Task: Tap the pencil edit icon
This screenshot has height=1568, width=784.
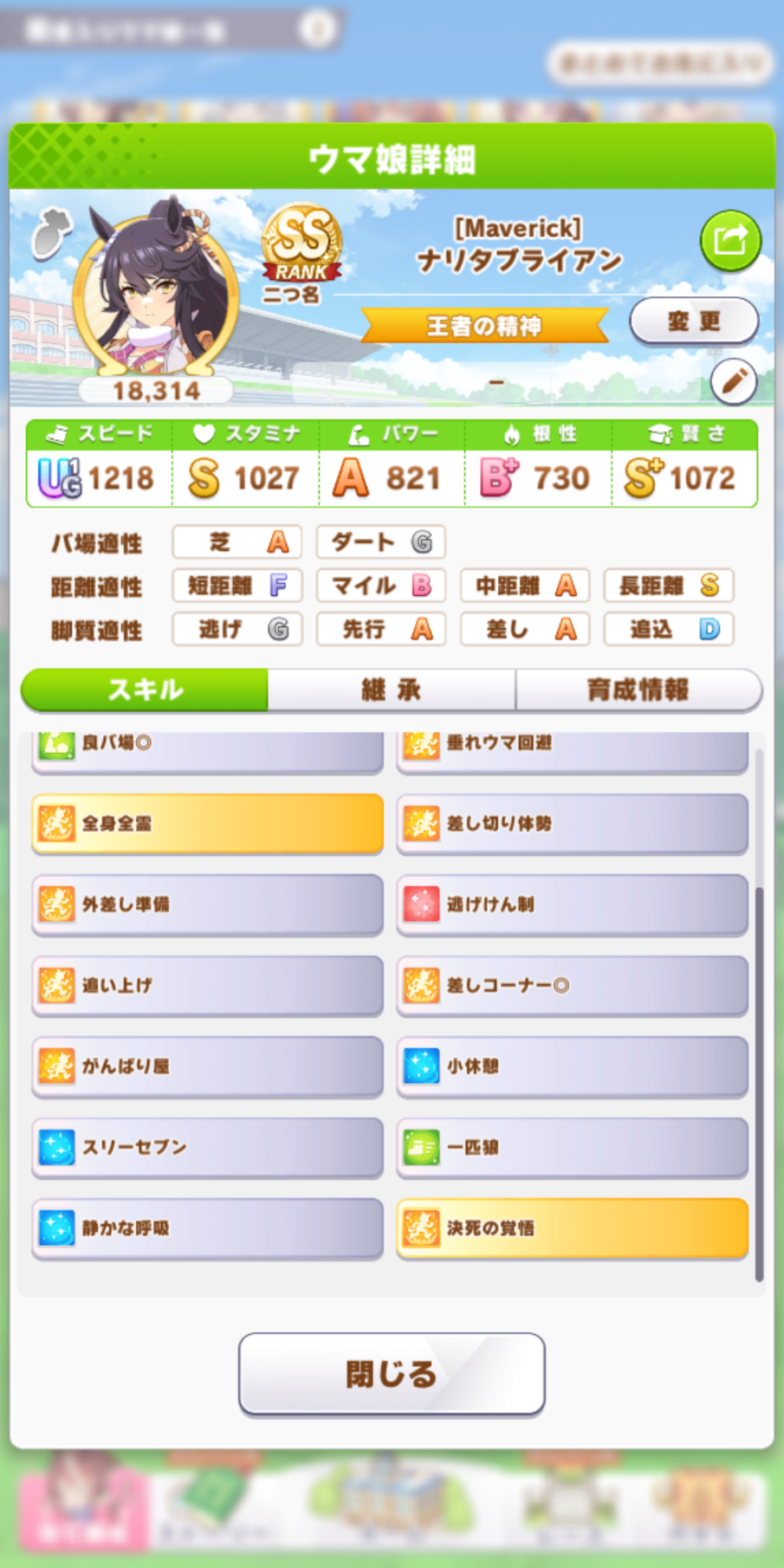Action: point(734,381)
